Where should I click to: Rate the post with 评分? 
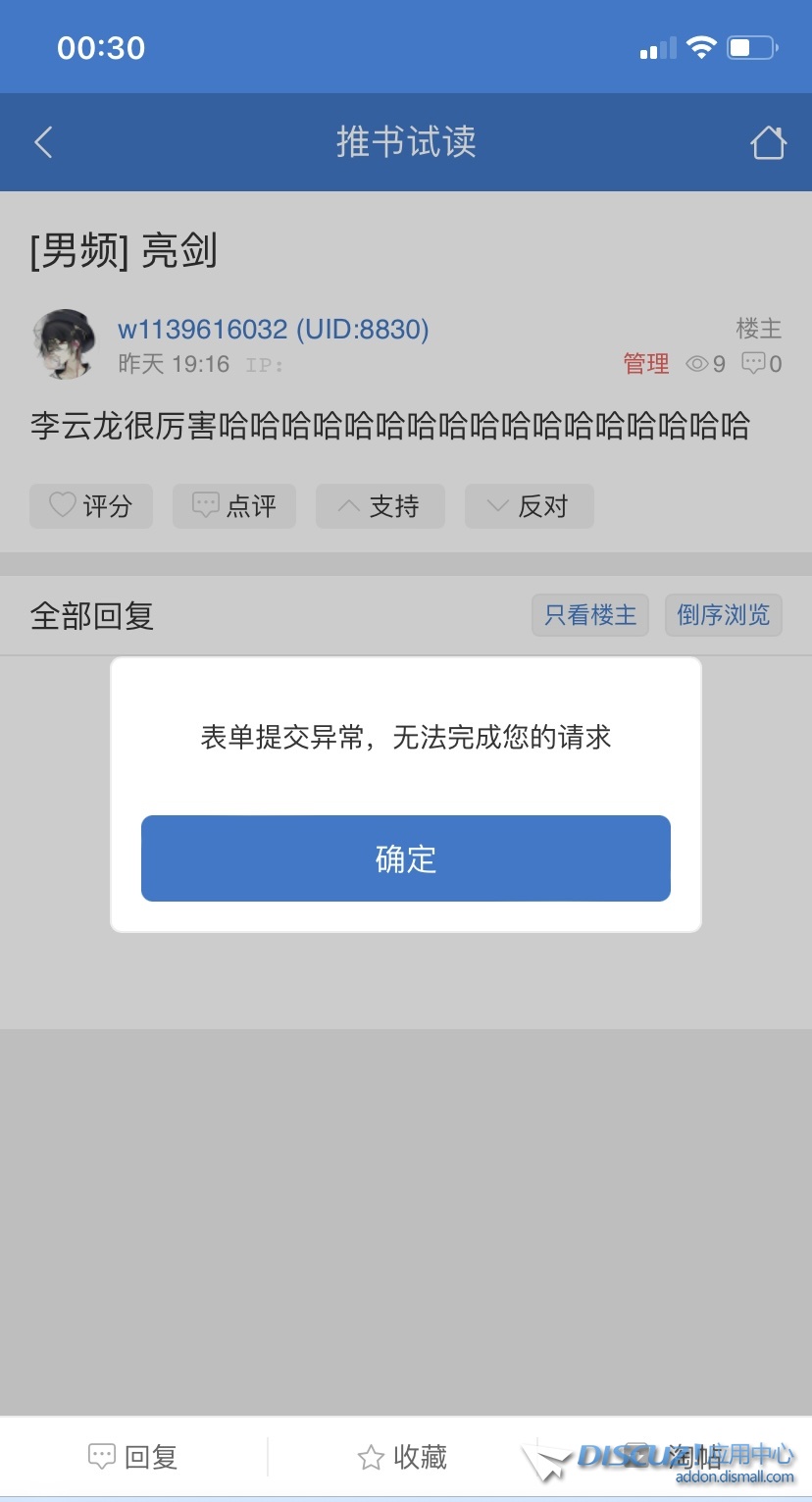coord(91,506)
